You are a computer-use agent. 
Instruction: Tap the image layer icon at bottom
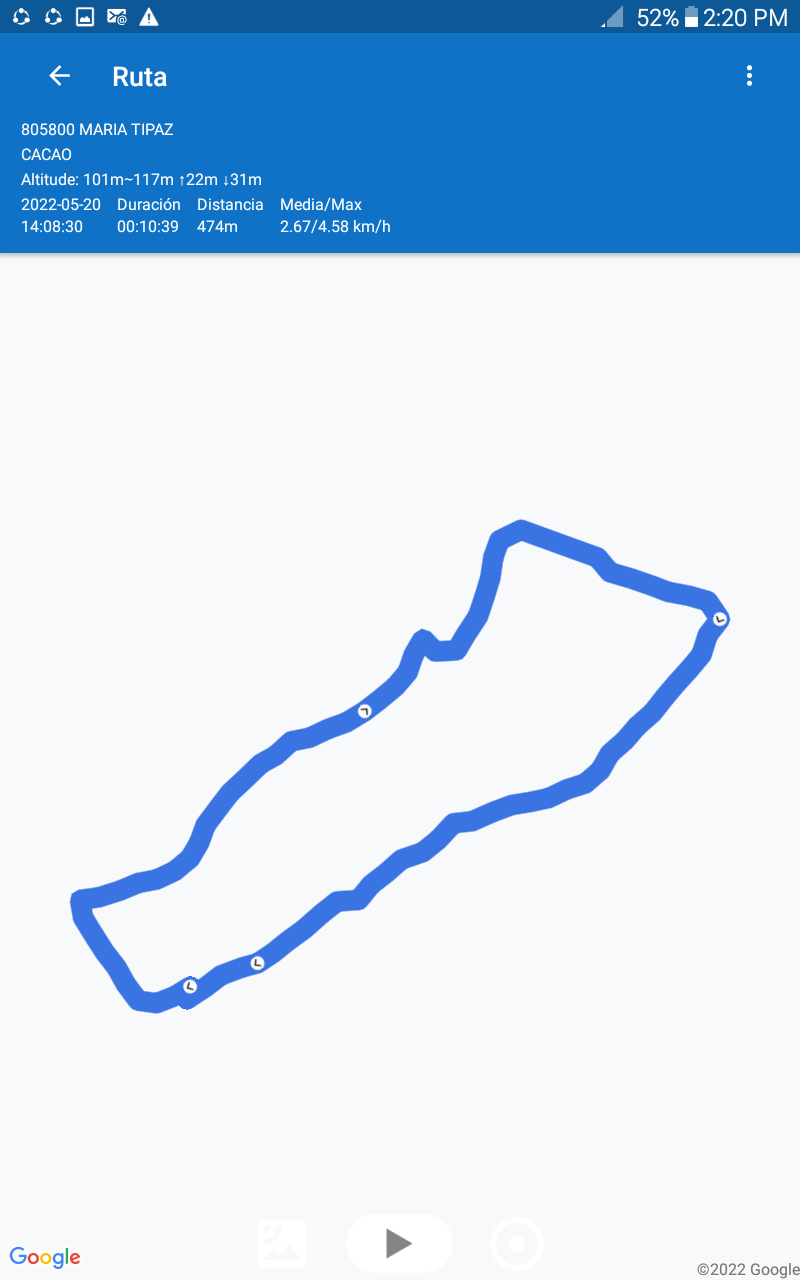point(282,1244)
